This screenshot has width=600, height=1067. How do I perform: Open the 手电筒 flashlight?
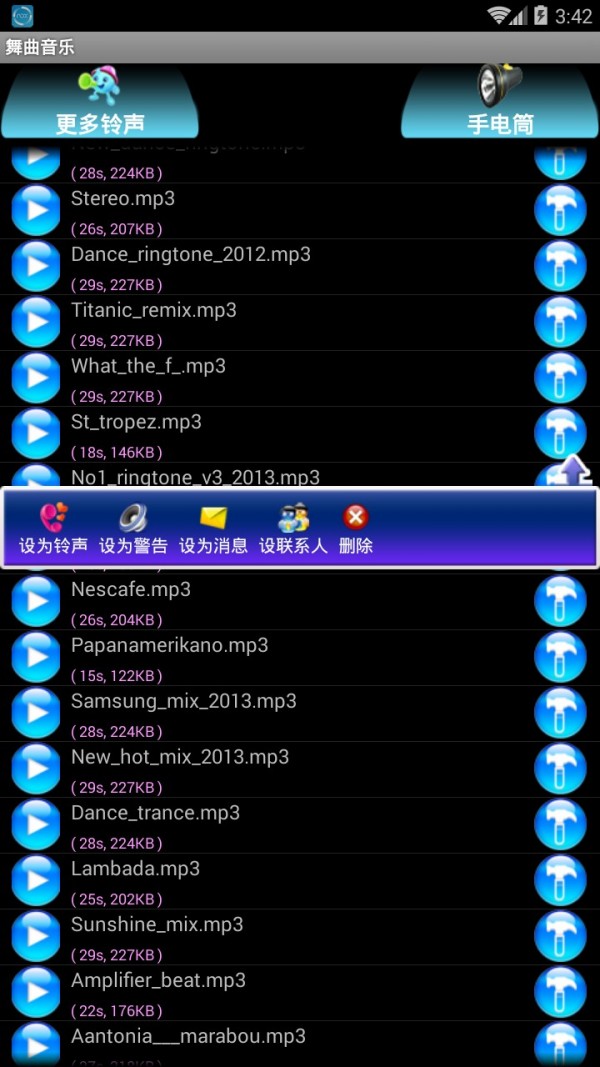[500, 102]
